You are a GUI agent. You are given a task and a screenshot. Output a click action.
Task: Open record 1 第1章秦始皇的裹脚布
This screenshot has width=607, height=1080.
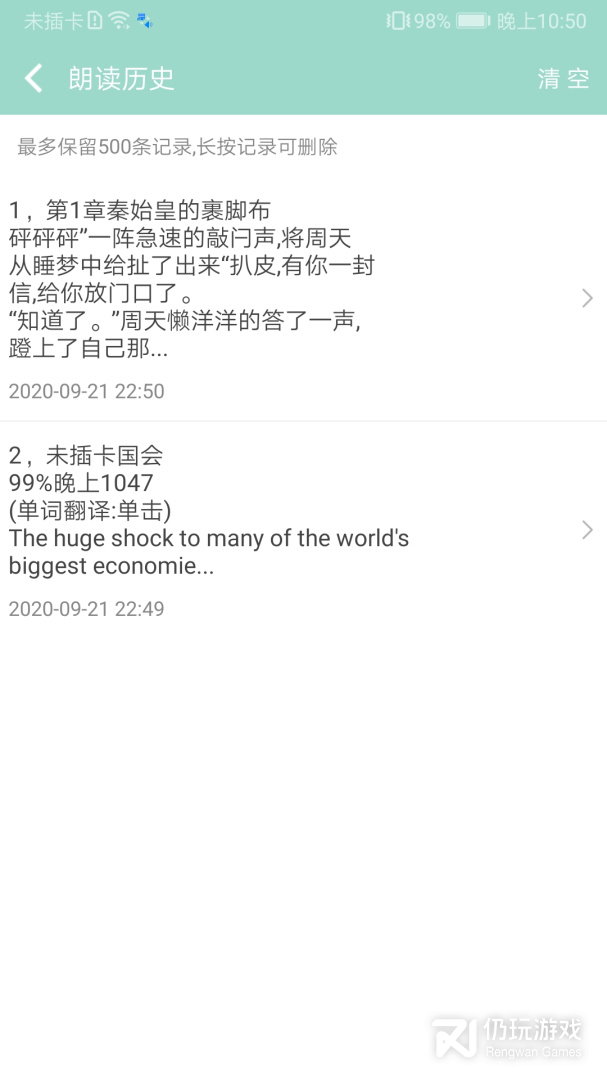[300, 297]
